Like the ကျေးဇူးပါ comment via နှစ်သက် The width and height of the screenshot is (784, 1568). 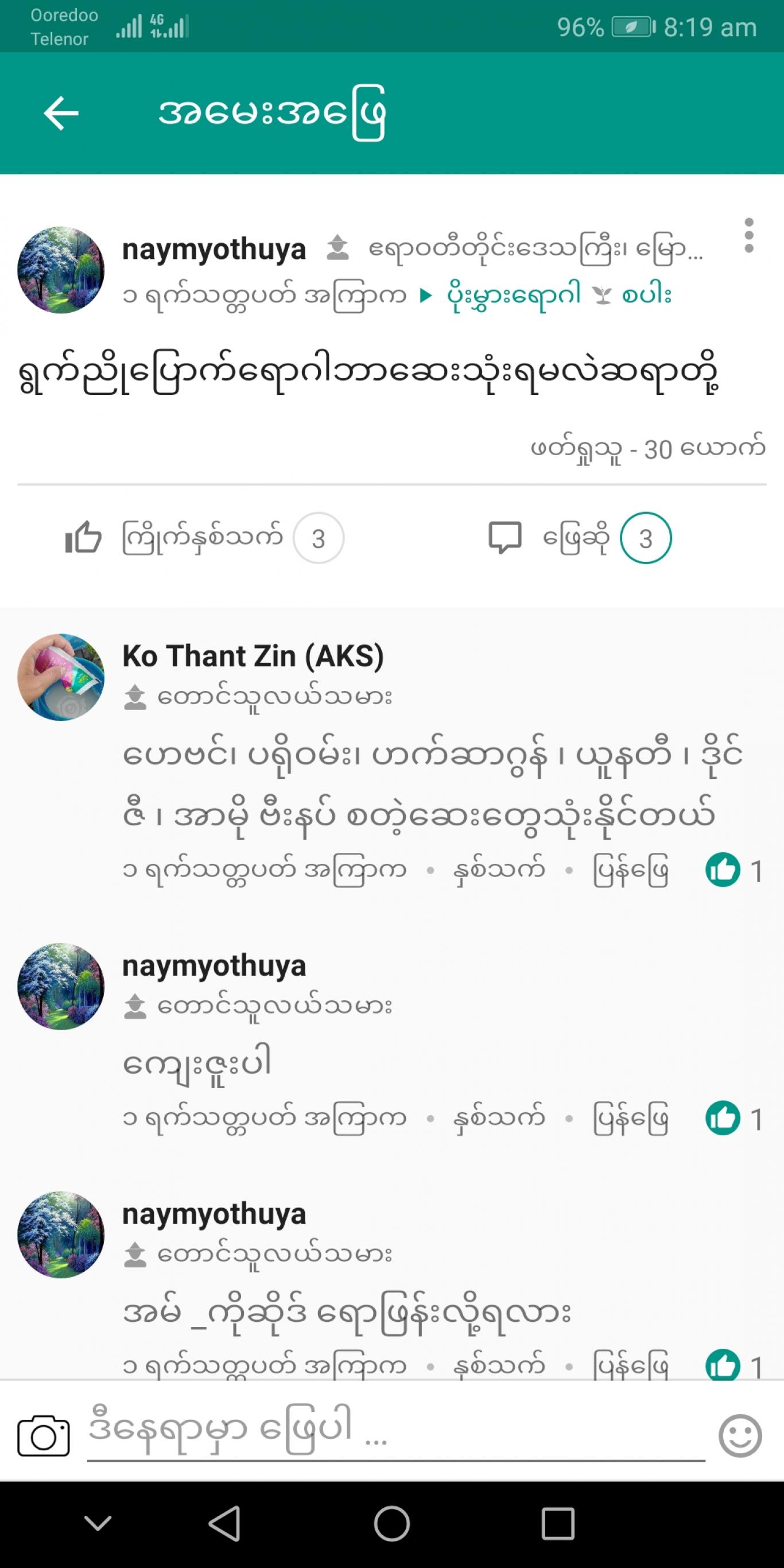tap(499, 1119)
